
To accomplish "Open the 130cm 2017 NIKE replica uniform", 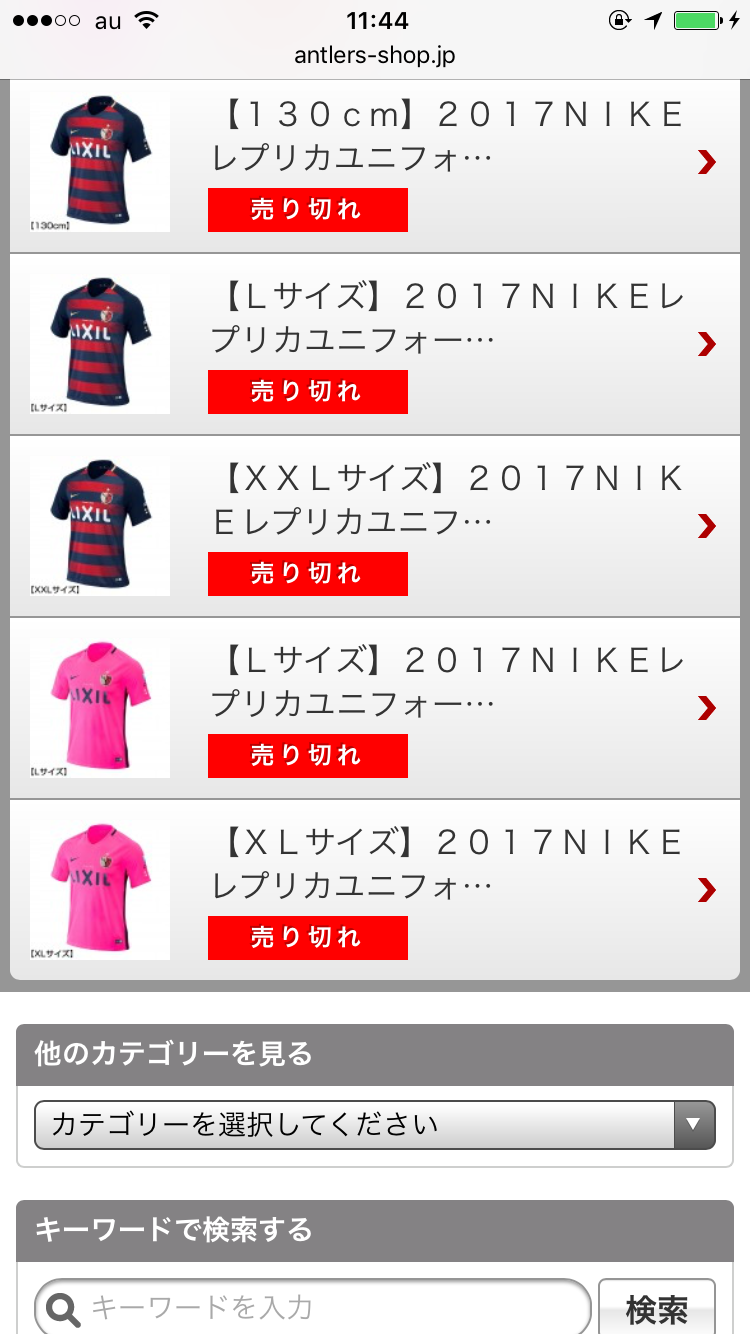I will [448, 136].
